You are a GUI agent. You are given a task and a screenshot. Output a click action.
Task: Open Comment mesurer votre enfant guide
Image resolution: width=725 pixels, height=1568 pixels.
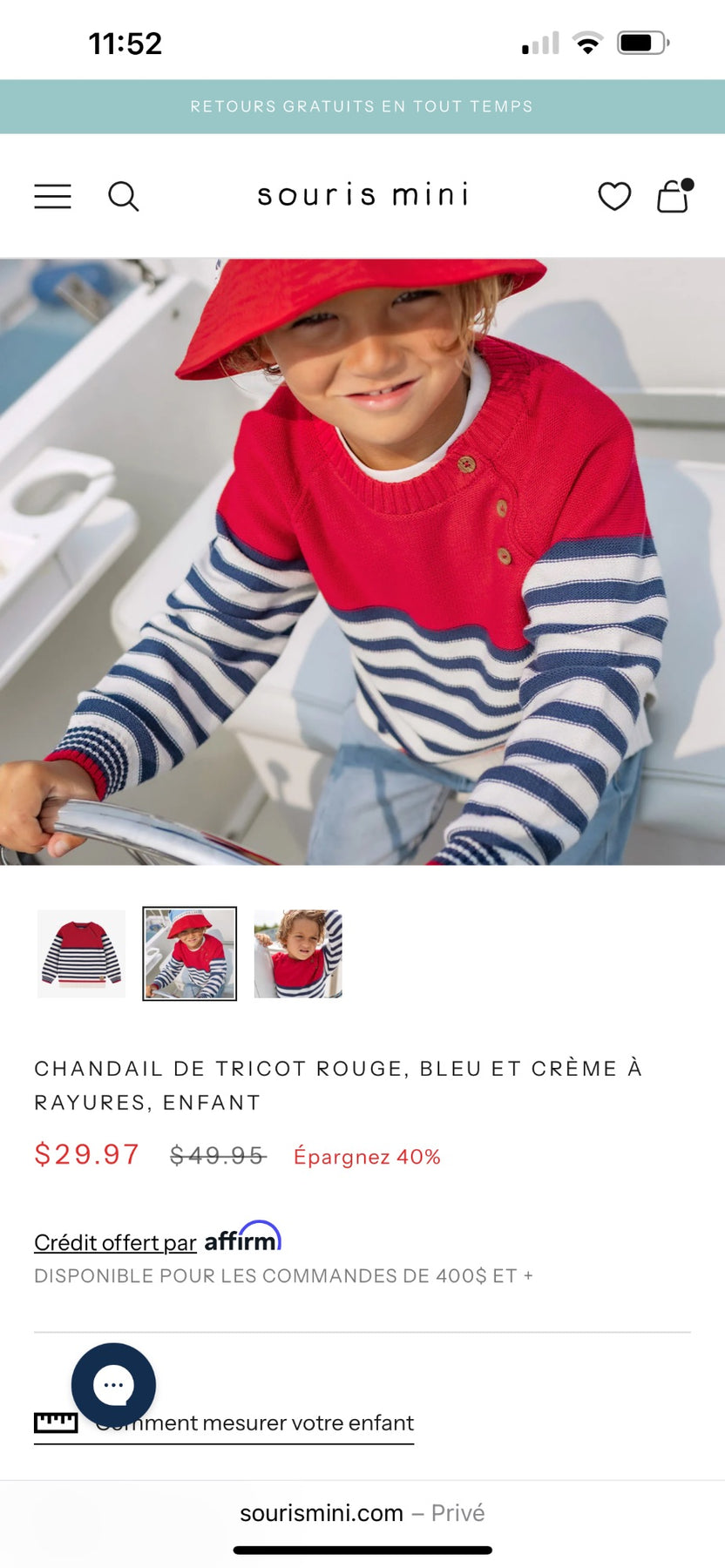[224, 1423]
